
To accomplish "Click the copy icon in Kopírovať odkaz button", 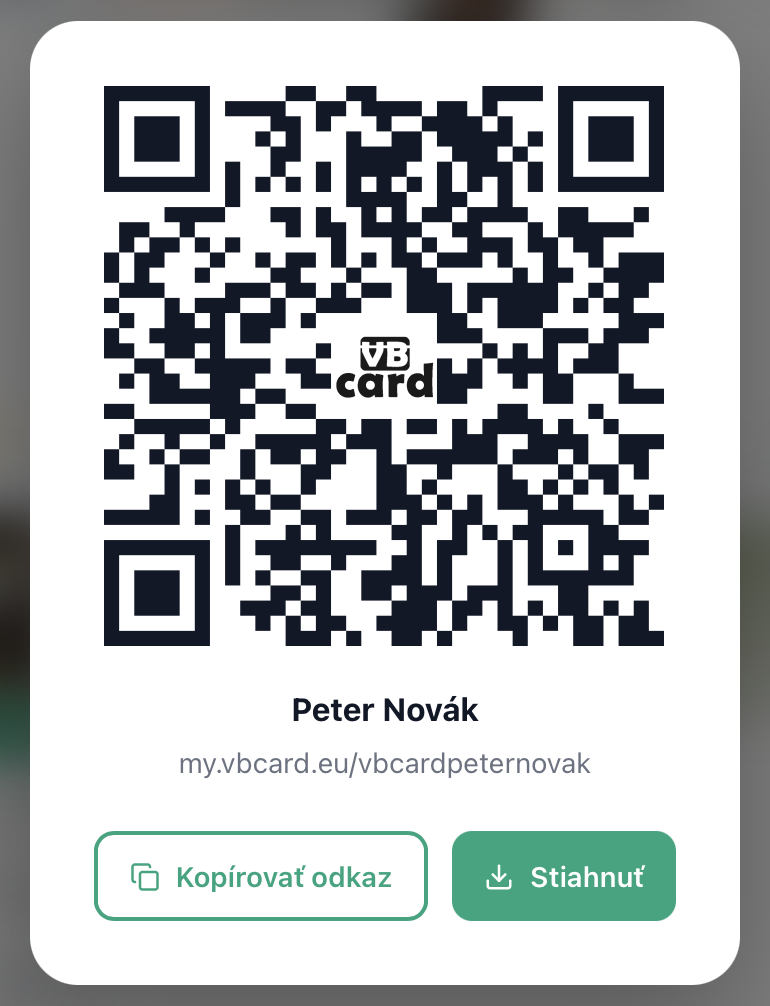I will pos(146,876).
